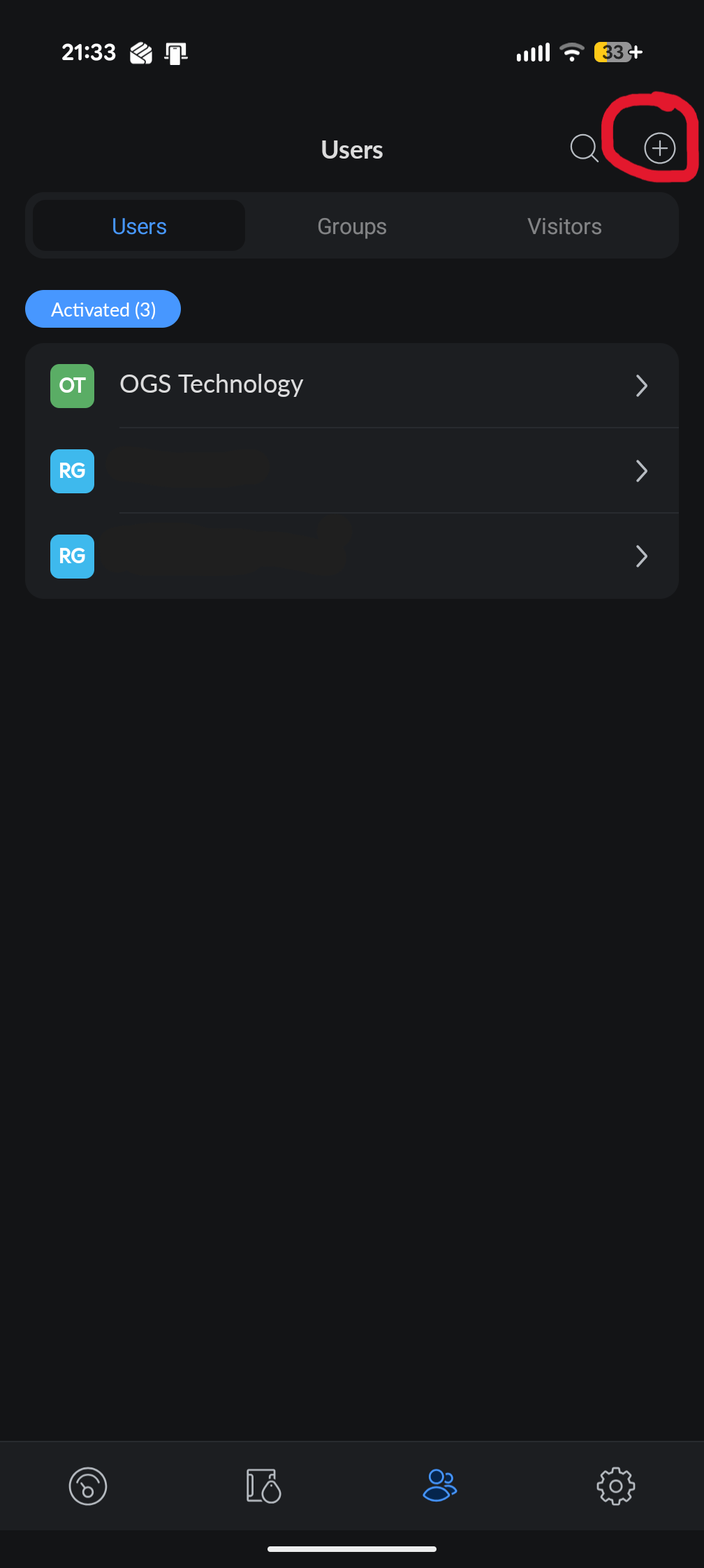Select the Users segment tab
704x1568 pixels.
point(139,226)
